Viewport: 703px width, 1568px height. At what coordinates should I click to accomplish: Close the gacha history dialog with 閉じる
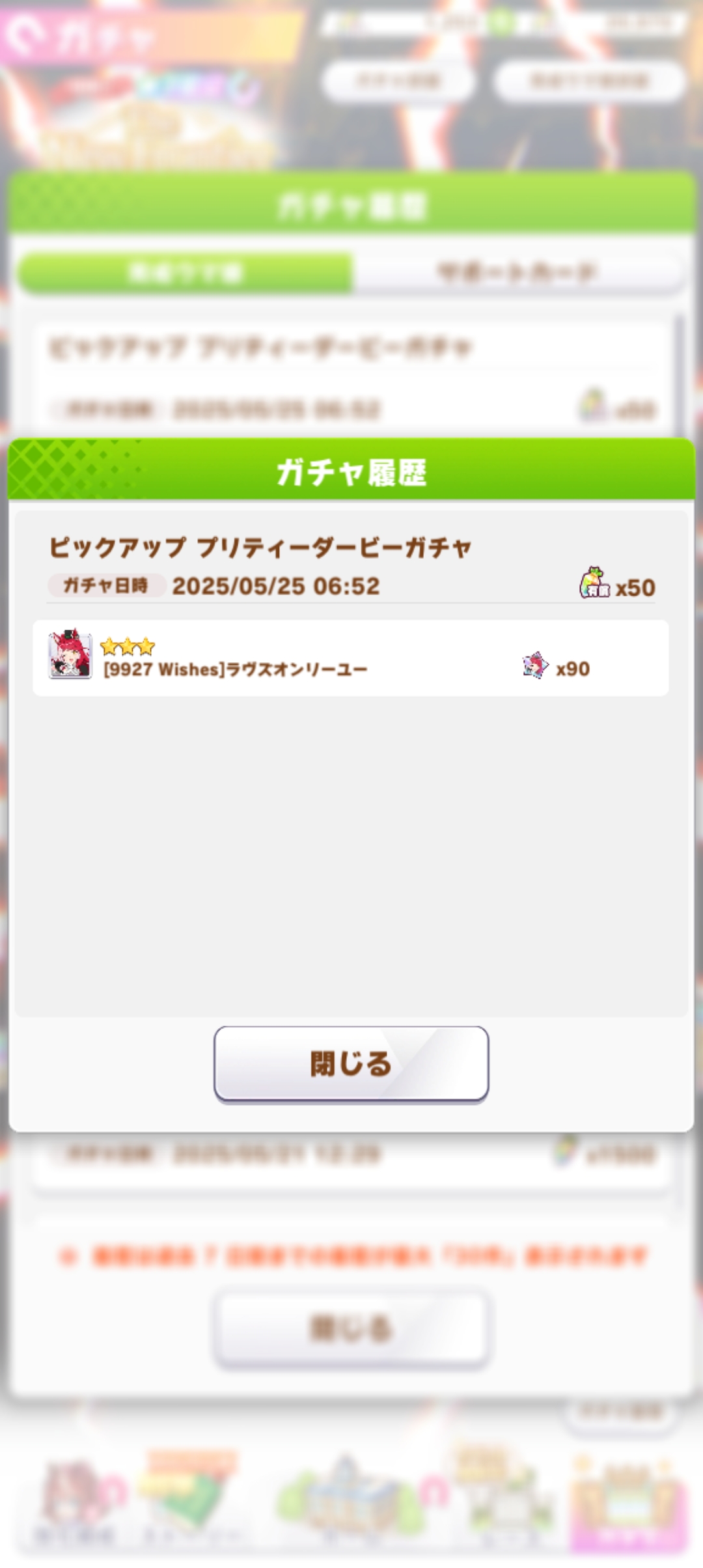pyautogui.click(x=351, y=1064)
